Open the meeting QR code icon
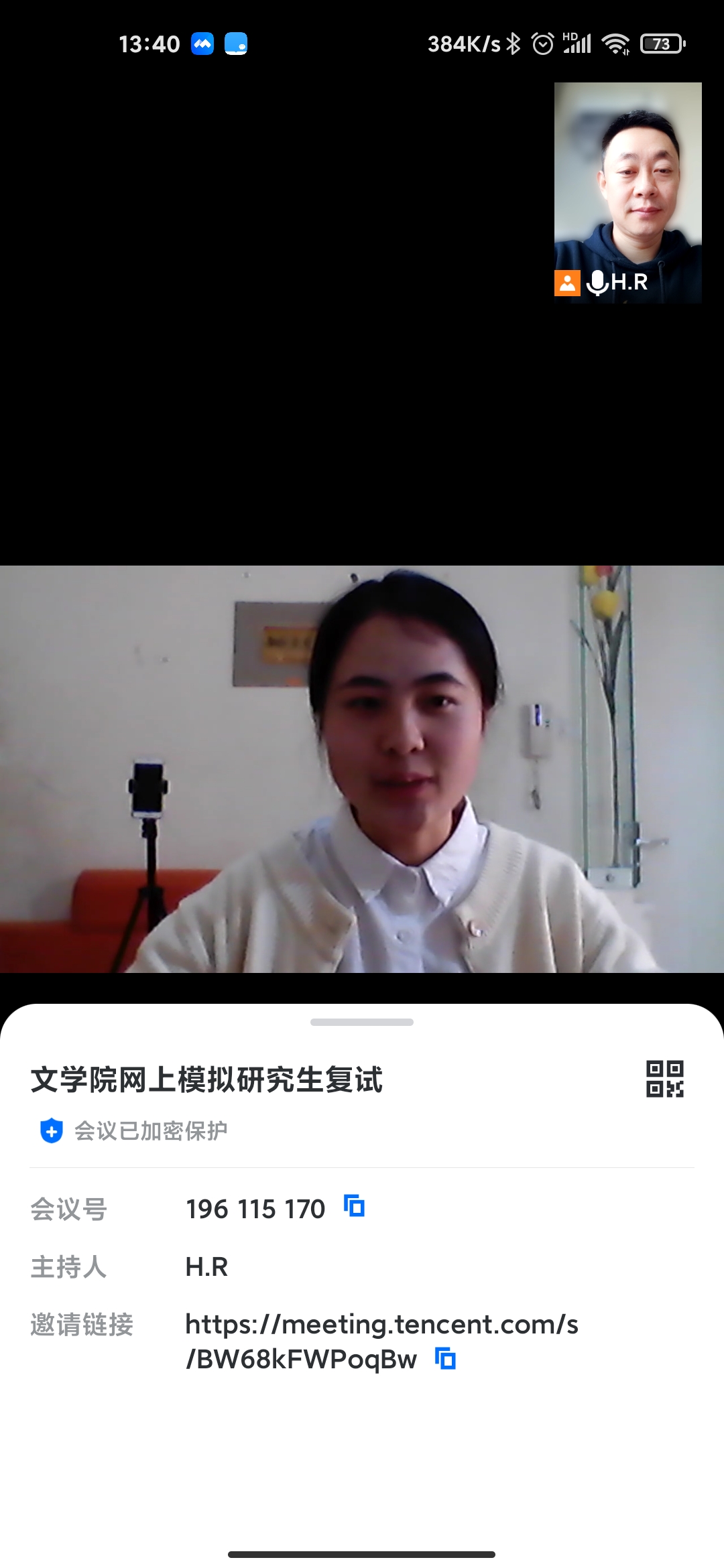Viewport: 724px width, 1568px height. click(x=664, y=1079)
